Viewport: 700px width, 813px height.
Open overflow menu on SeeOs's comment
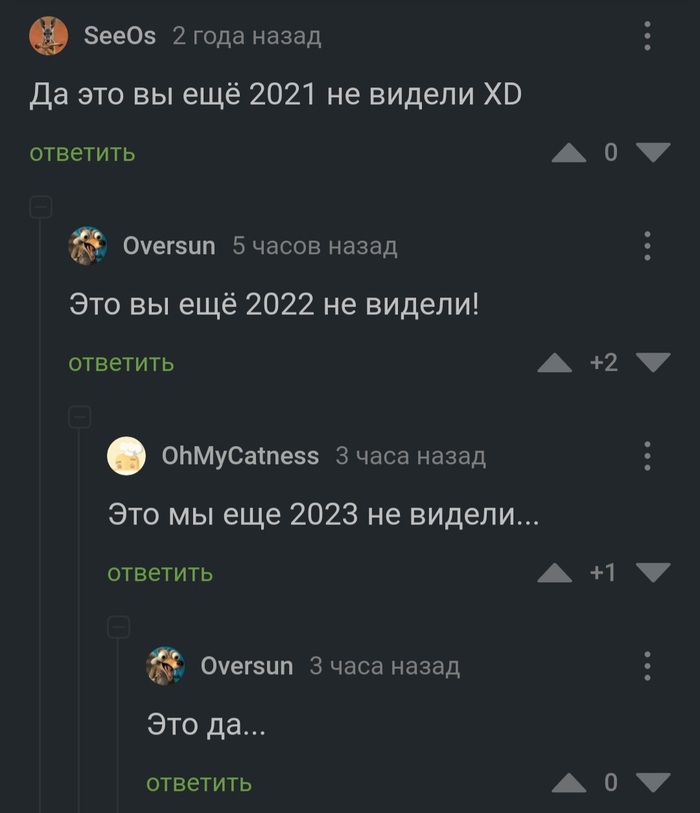pyautogui.click(x=648, y=37)
